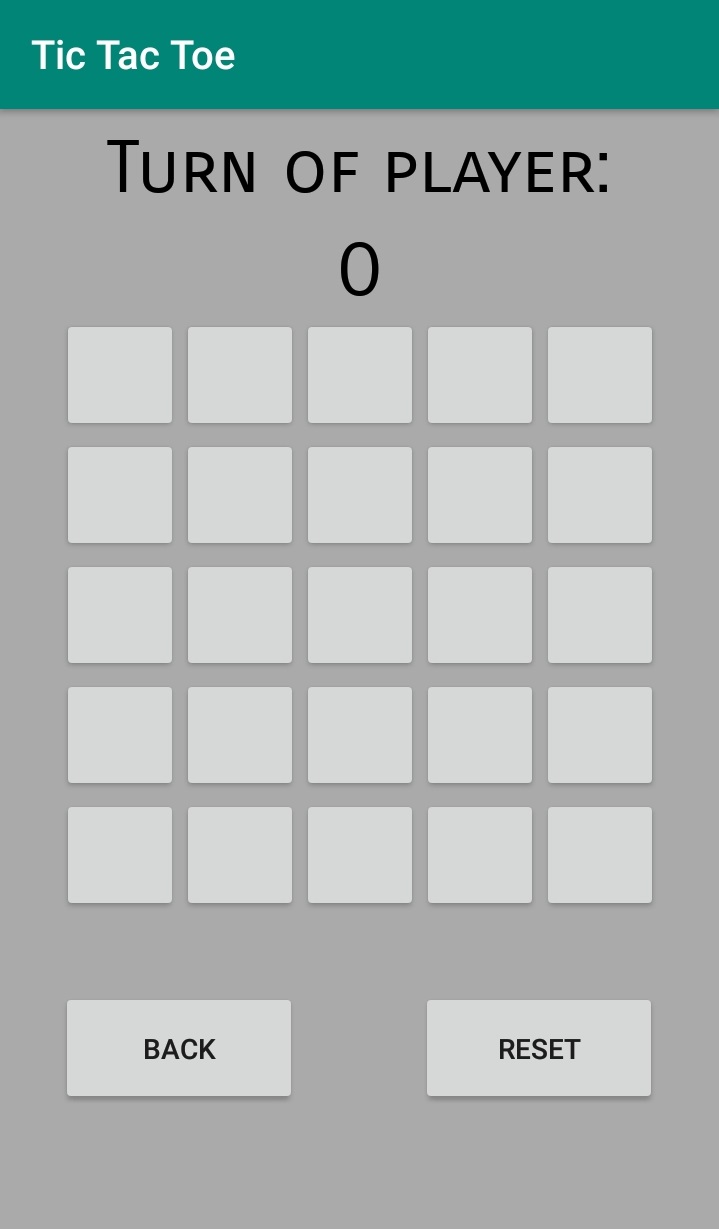719x1229 pixels.
Task: Mark first row, third column cell
Action: click(360, 375)
